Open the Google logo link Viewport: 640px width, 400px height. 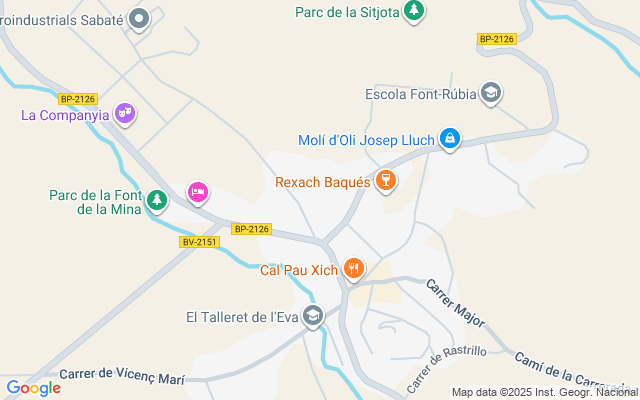coord(33,388)
